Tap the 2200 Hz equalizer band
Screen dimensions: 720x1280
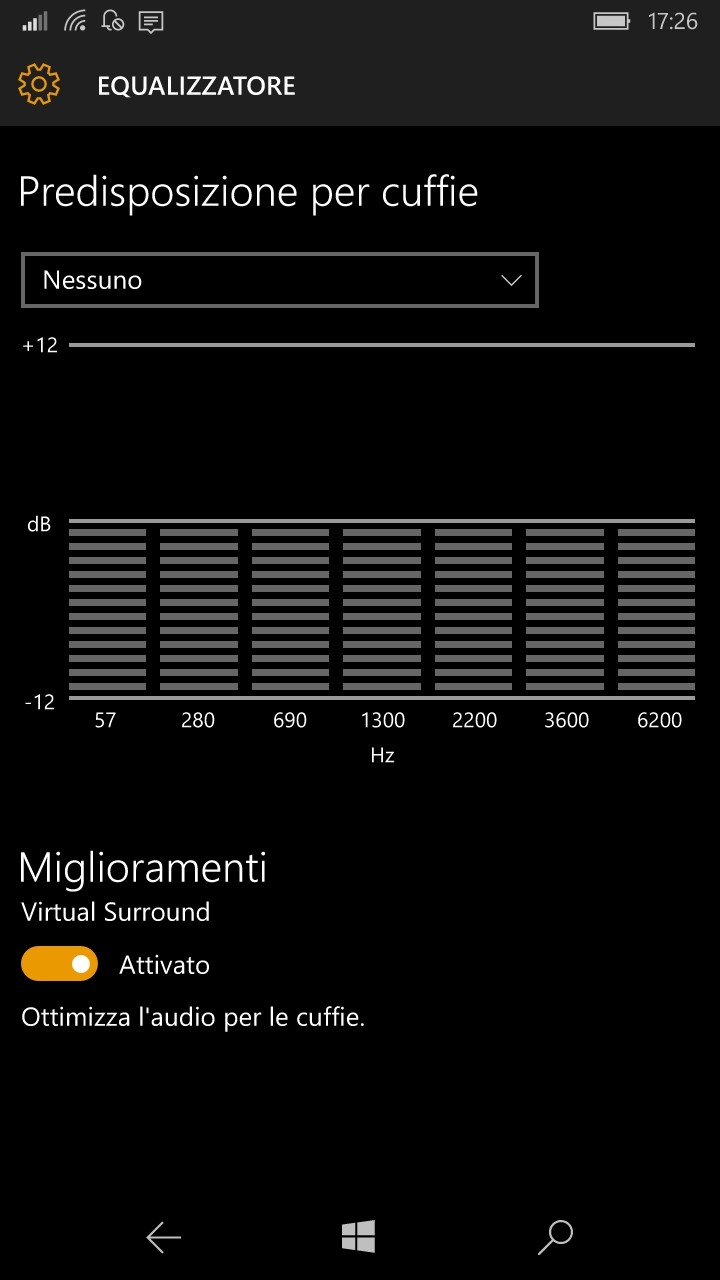(x=473, y=610)
